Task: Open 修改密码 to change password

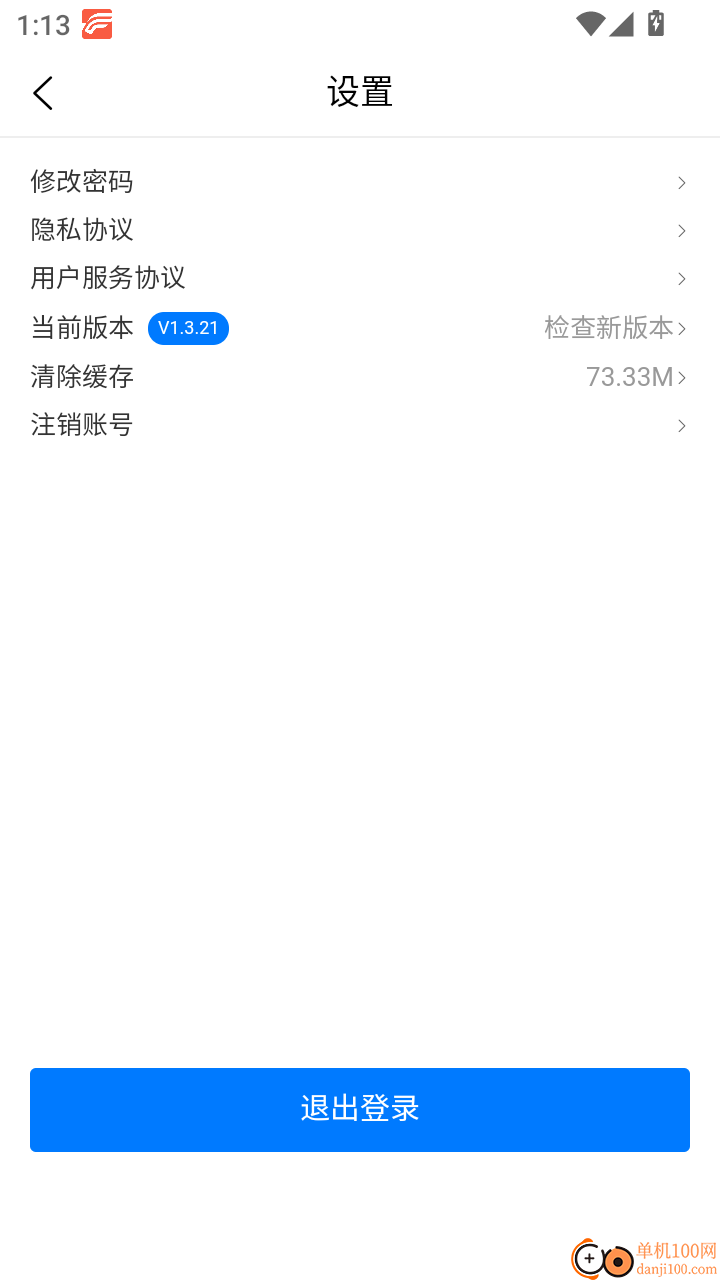Action: point(83,182)
